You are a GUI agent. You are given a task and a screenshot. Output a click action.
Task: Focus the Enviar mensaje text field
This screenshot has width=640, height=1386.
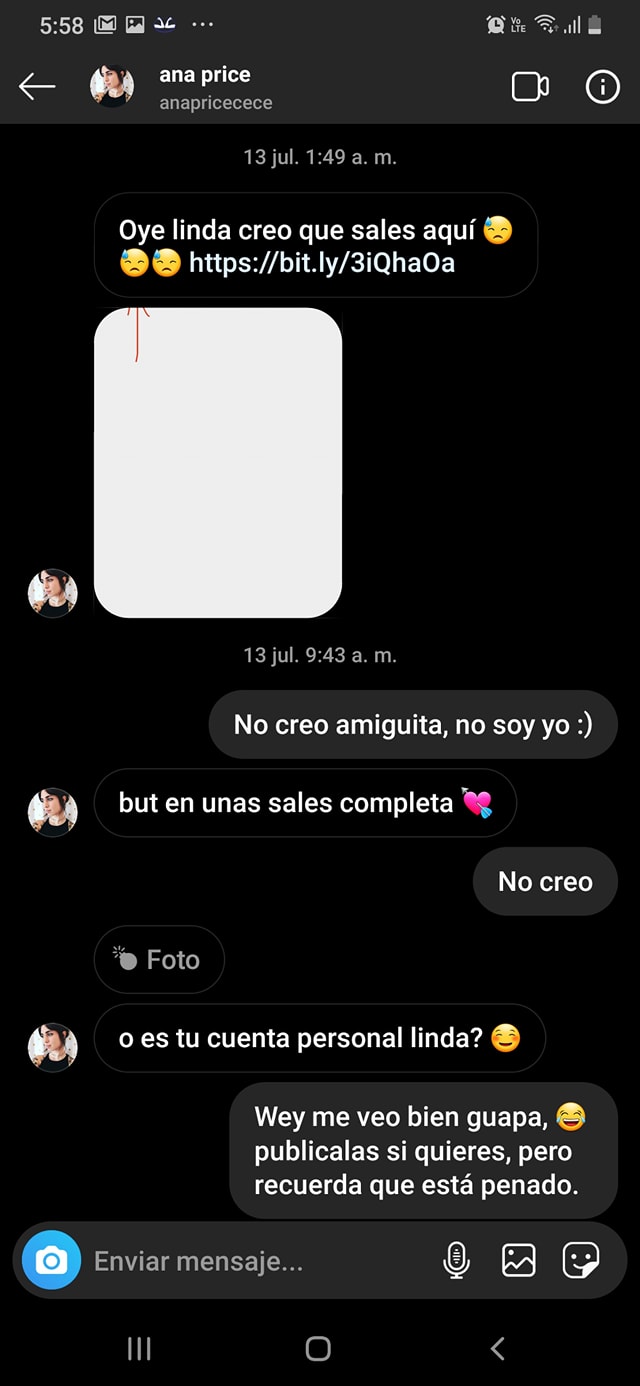point(250,1261)
